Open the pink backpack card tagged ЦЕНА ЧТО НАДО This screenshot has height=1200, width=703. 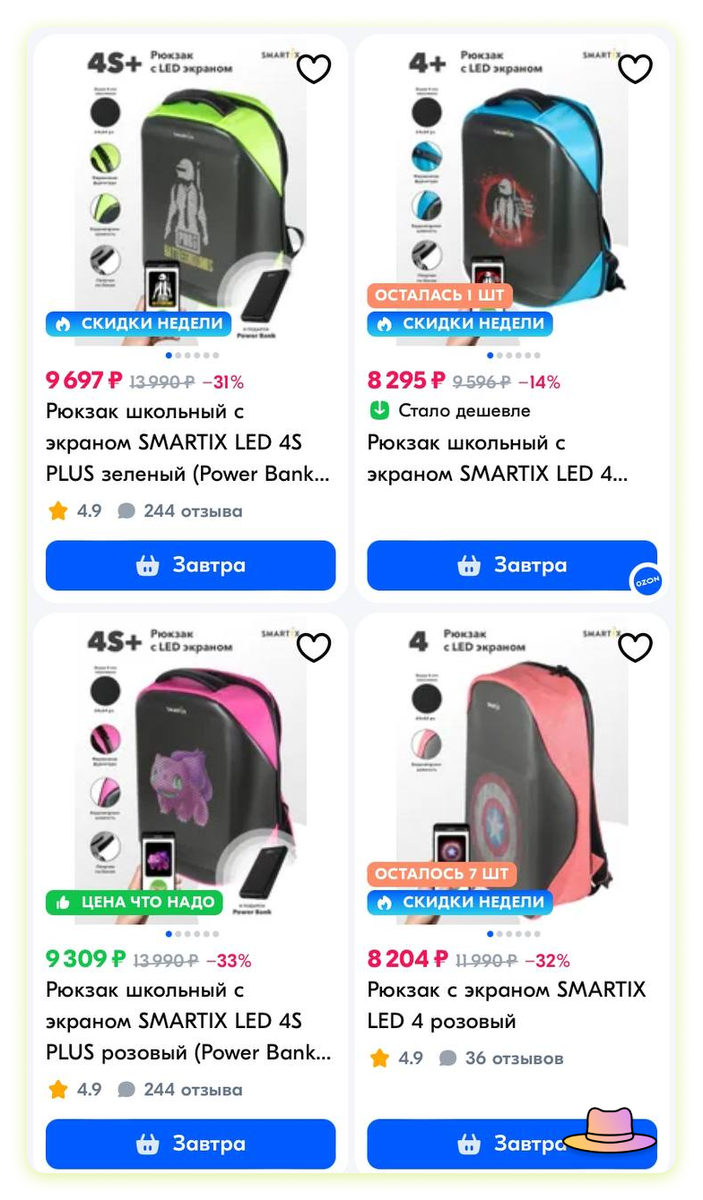click(187, 1020)
